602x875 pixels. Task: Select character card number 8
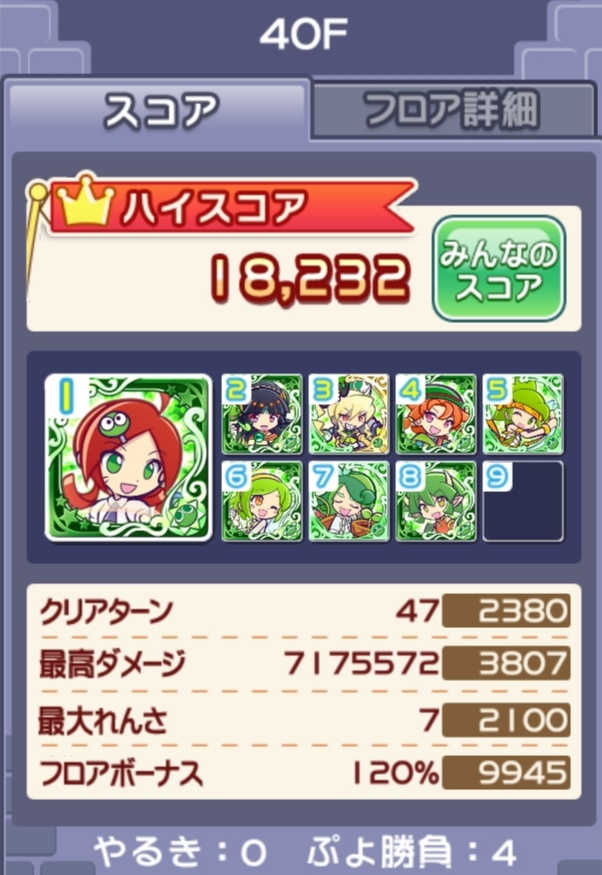point(436,500)
